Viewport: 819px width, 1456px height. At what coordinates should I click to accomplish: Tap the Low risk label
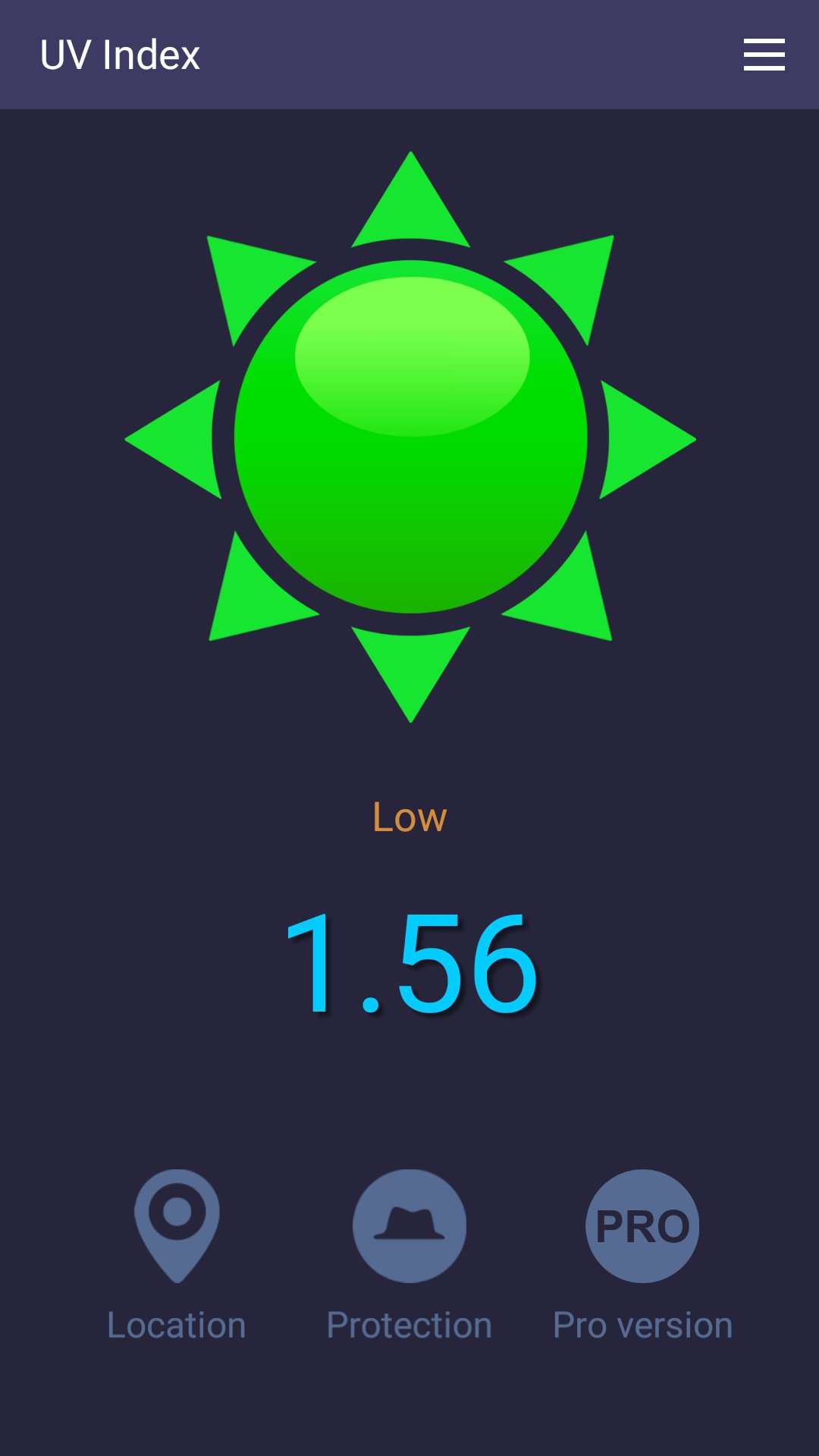pyautogui.click(x=409, y=817)
